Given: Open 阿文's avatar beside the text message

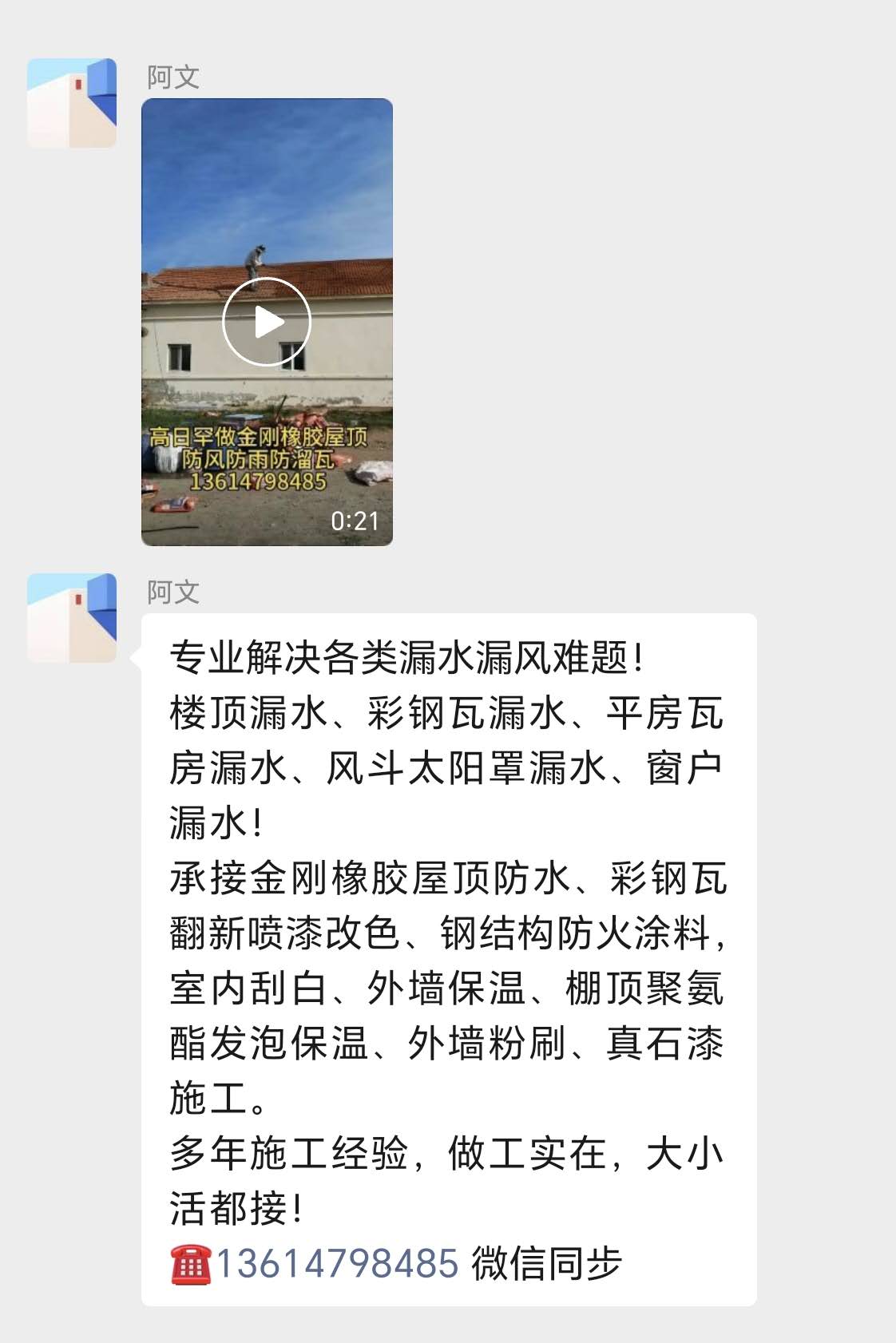Looking at the screenshot, I should (72, 618).
